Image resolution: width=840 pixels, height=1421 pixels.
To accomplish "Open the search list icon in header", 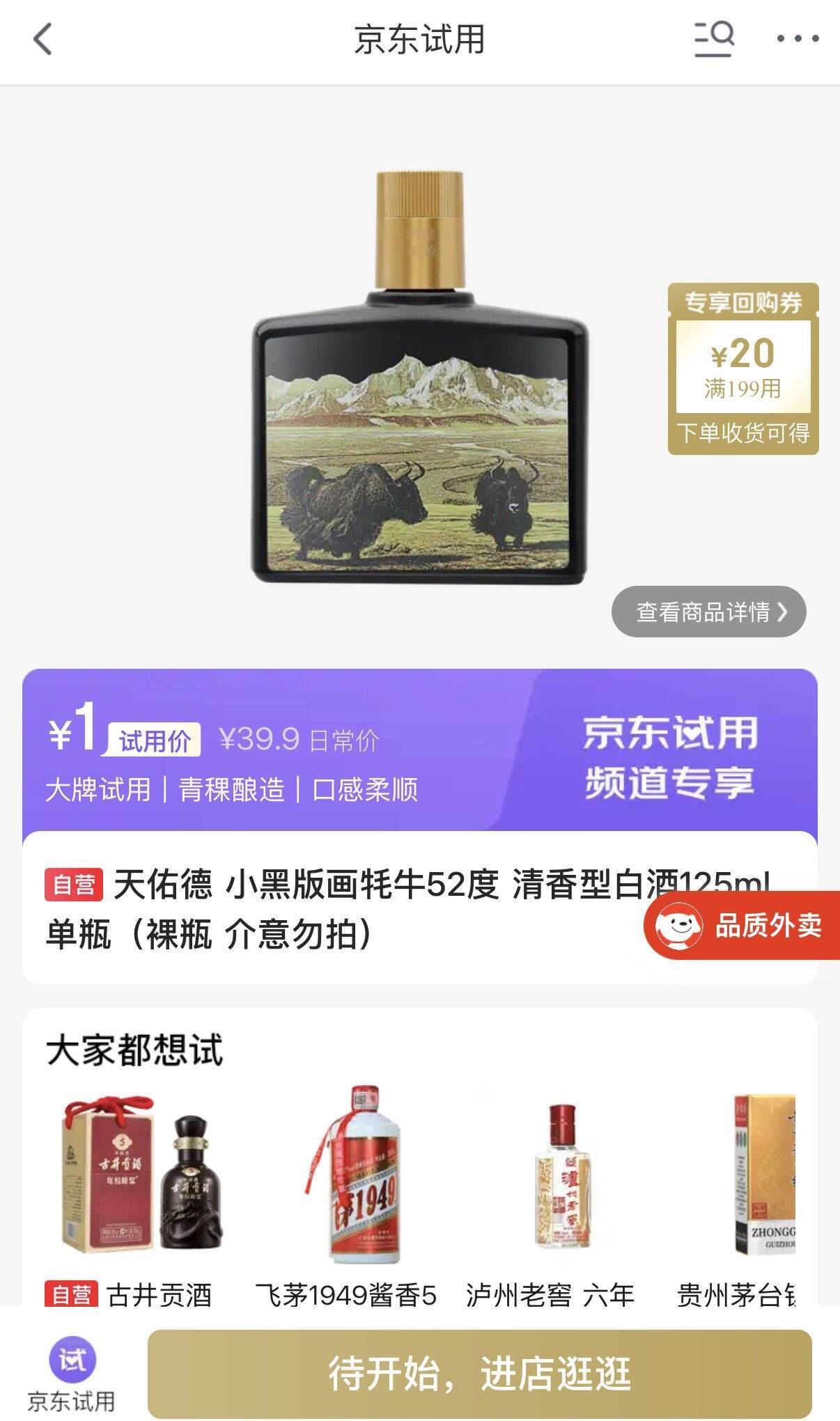I will tap(714, 39).
